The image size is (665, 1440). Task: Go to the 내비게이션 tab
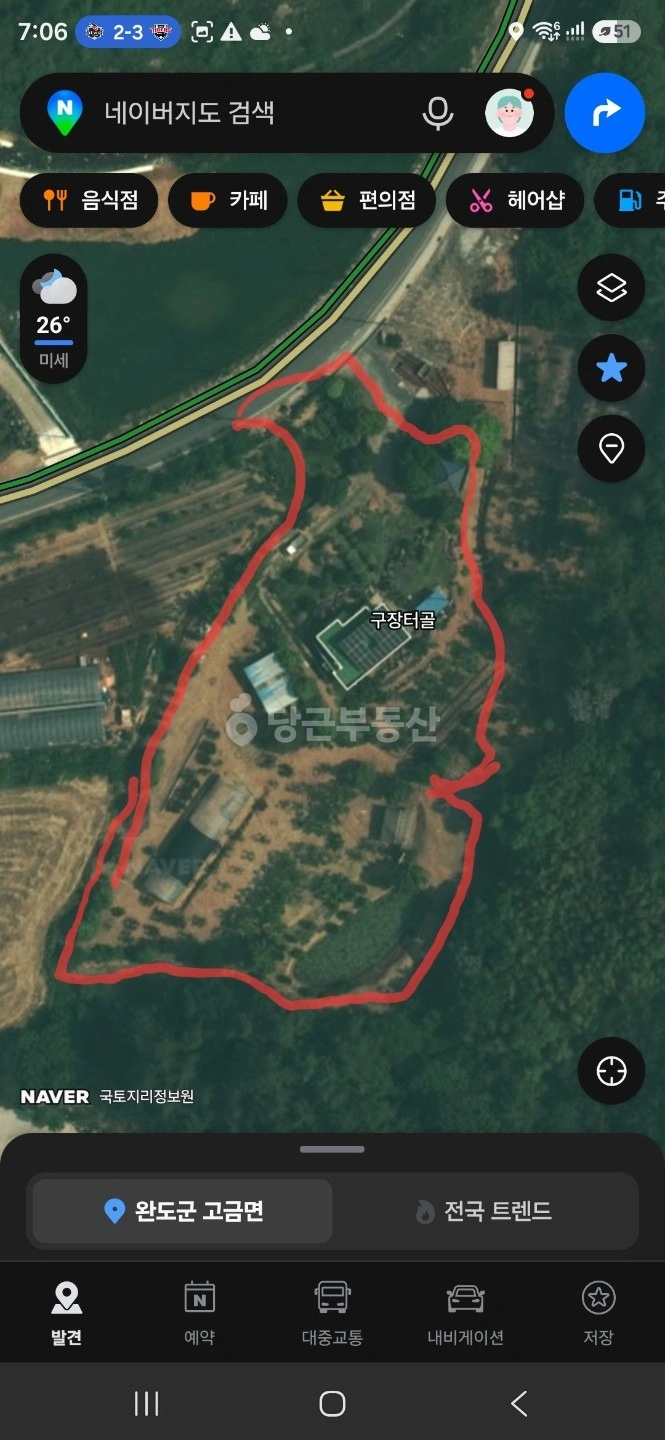coord(465,1313)
